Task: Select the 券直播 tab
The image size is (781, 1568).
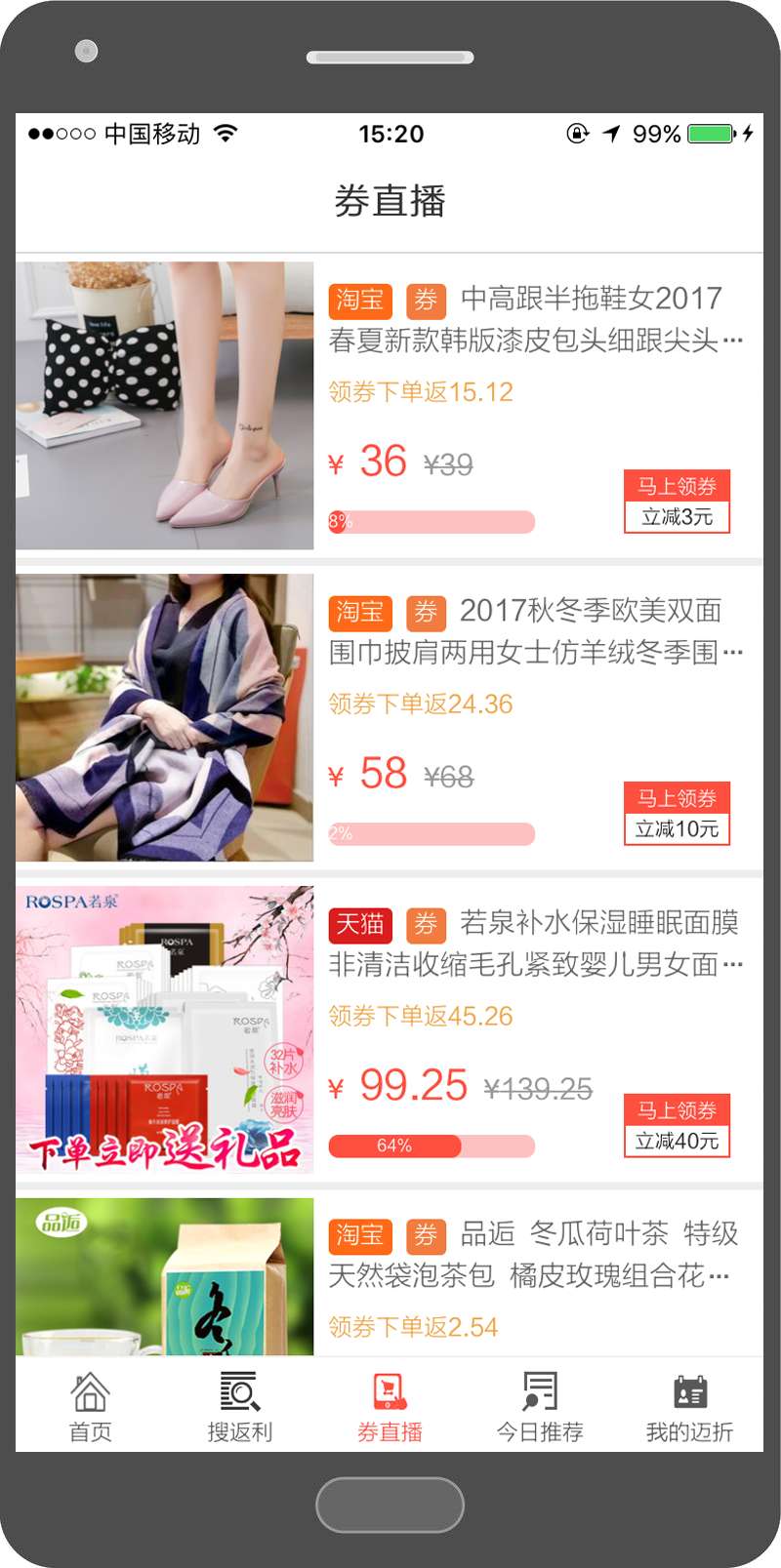Action: pyautogui.click(x=390, y=1406)
